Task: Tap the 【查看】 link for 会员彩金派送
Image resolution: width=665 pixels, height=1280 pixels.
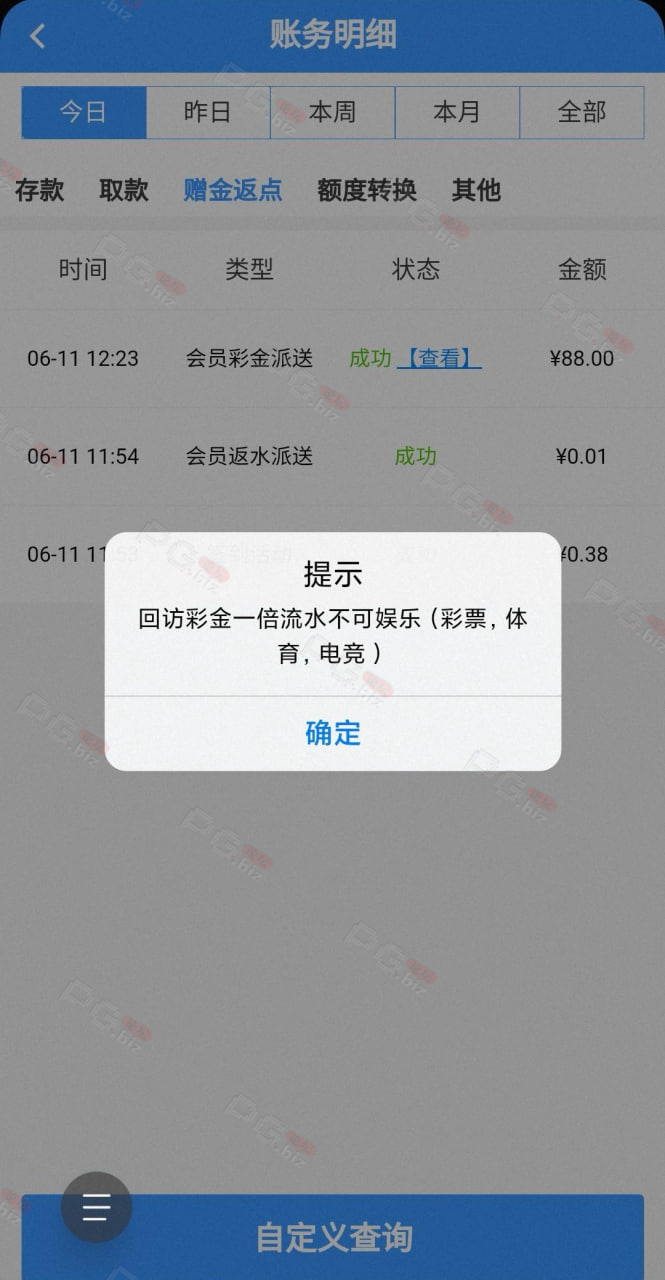Action: click(439, 358)
